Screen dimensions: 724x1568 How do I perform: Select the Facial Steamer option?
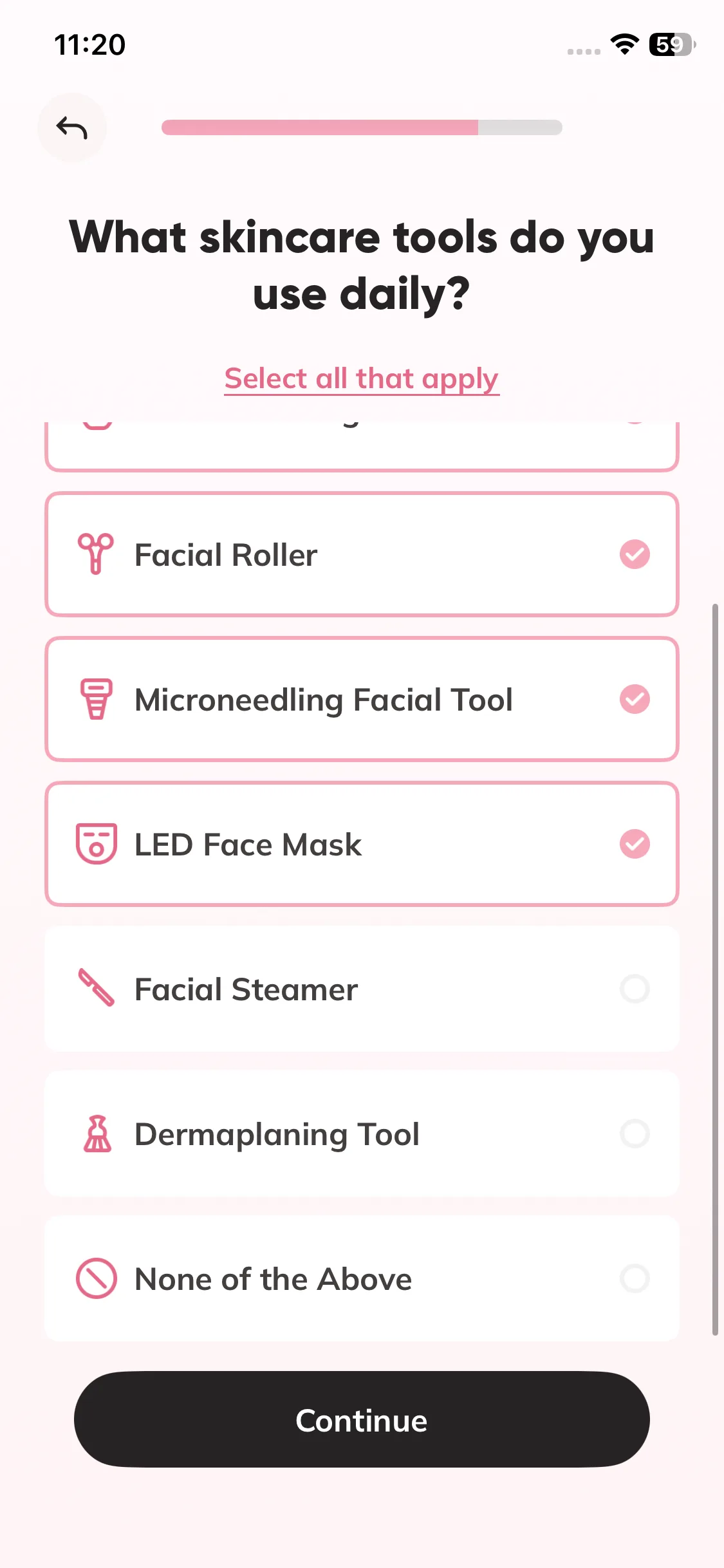pyautogui.click(x=361, y=989)
